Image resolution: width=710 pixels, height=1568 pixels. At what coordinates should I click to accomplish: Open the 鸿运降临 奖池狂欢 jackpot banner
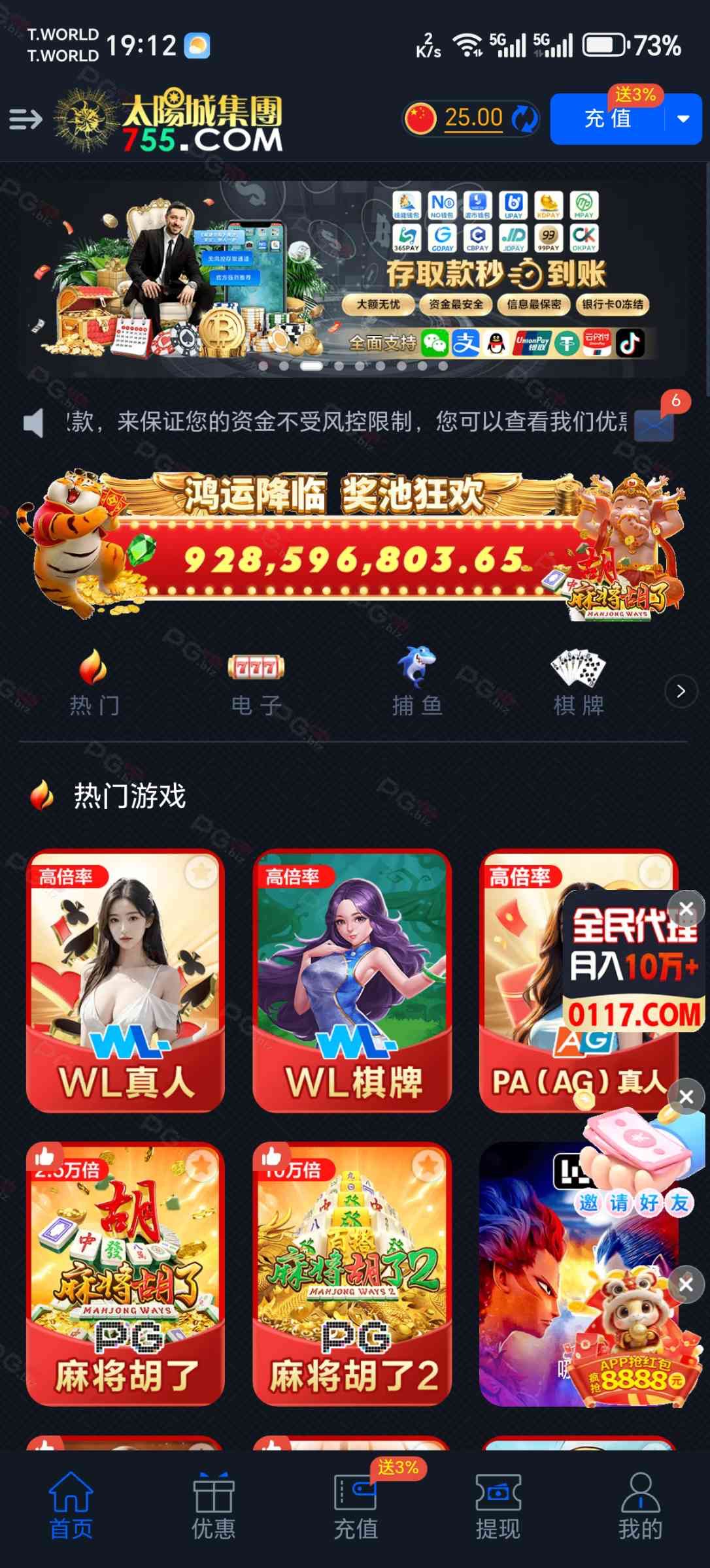[353, 546]
